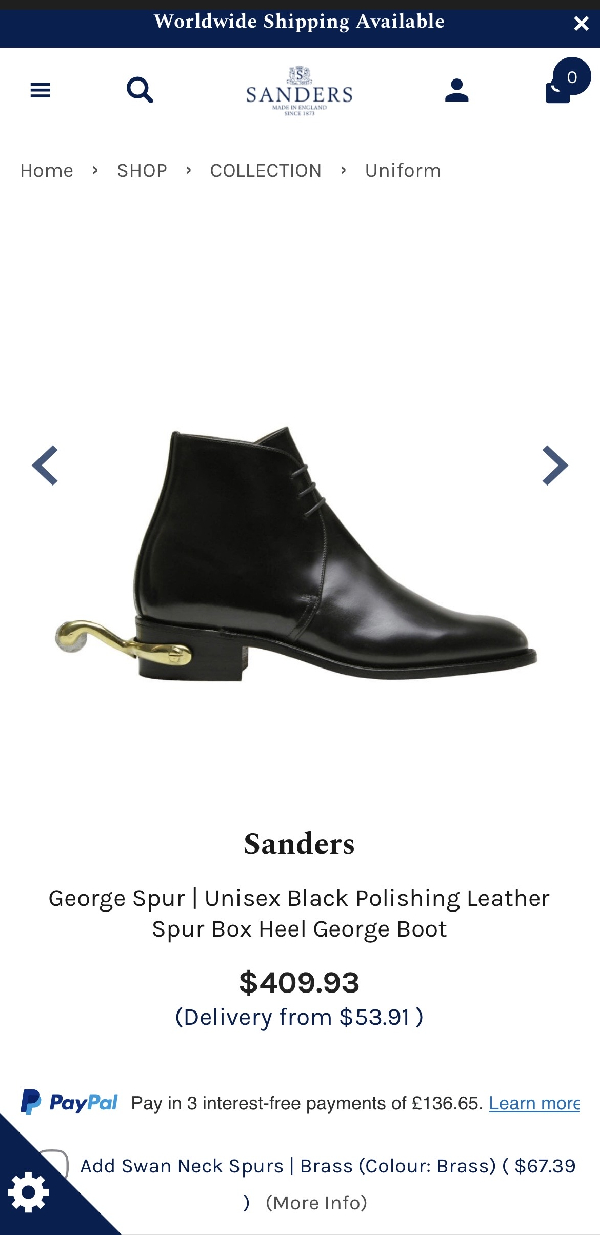Screen dimensions: 600x1235
Task: Open the user account icon
Action: [x=457, y=91]
